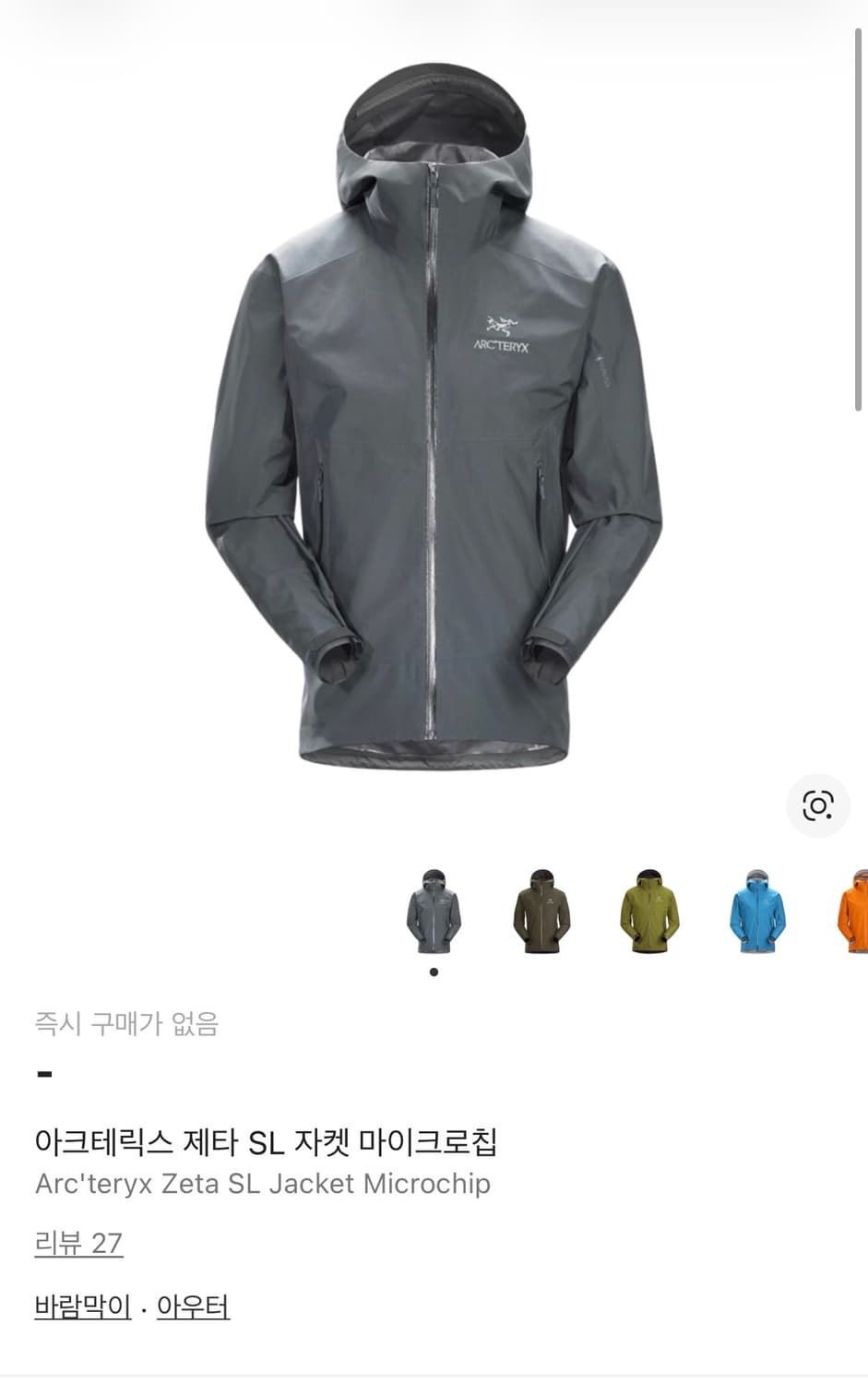This screenshot has height=1384, width=868.
Task: Tap the camera scan icon on product photo
Action: 817,805
